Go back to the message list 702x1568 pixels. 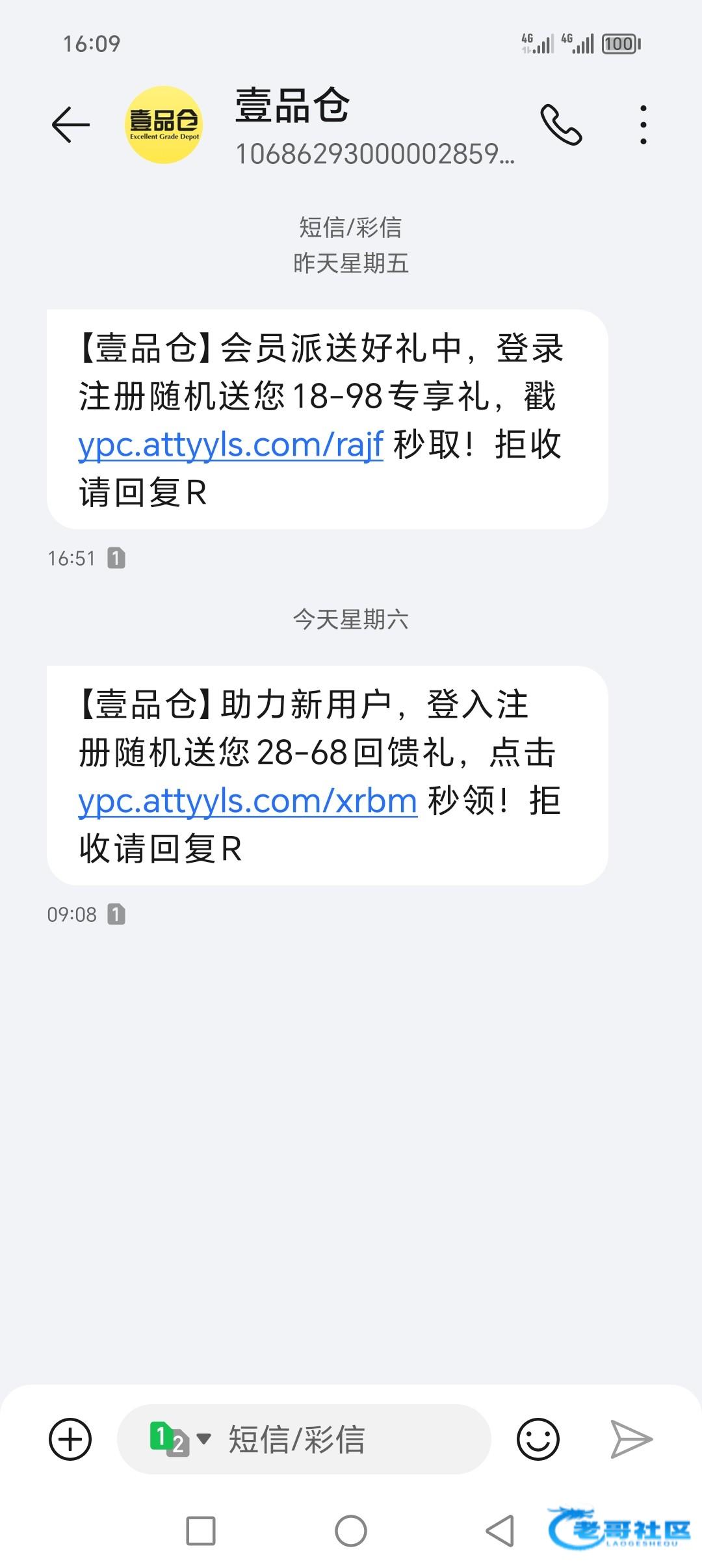70,124
